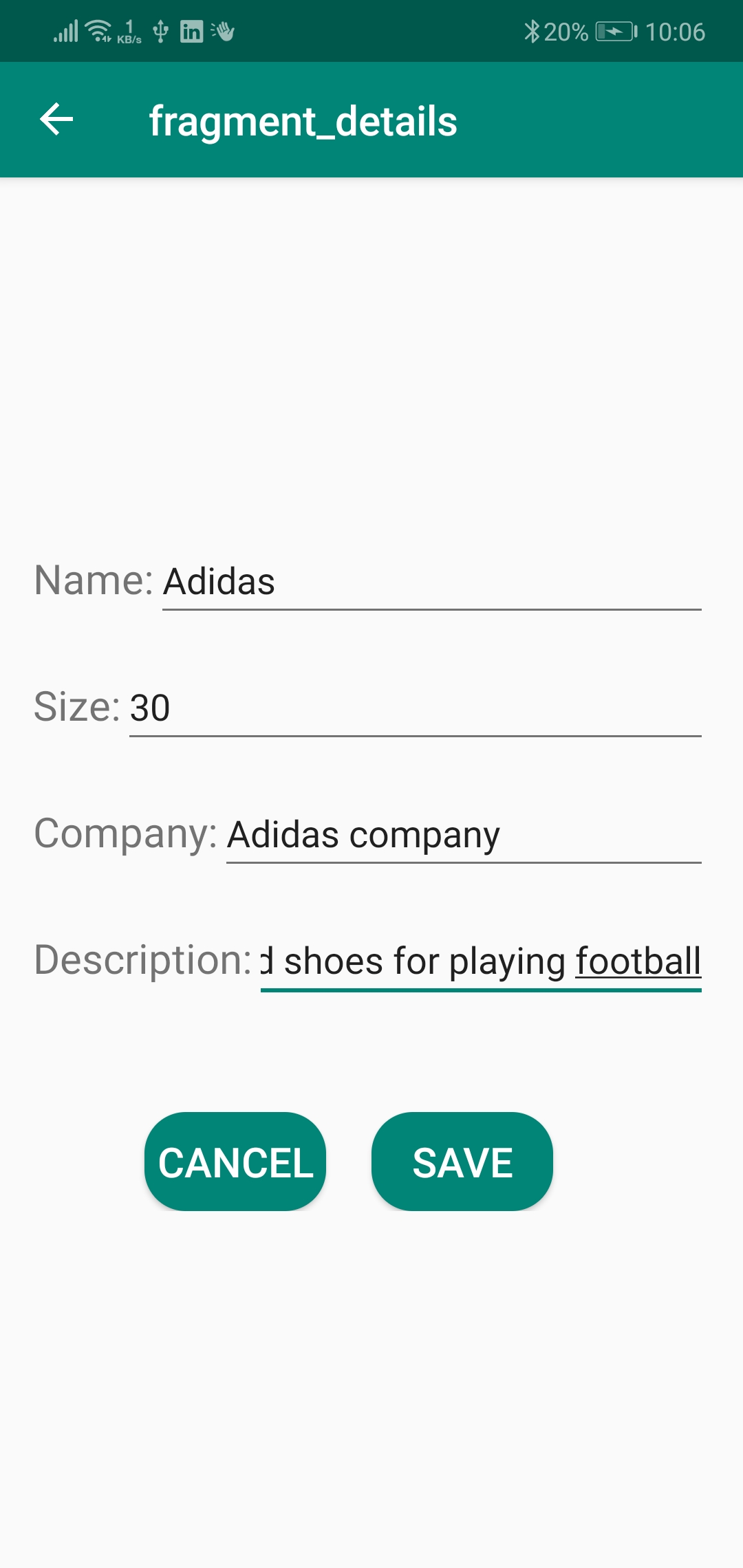Tap the Size field showing 30
This screenshot has height=1568, width=743.
(x=415, y=708)
